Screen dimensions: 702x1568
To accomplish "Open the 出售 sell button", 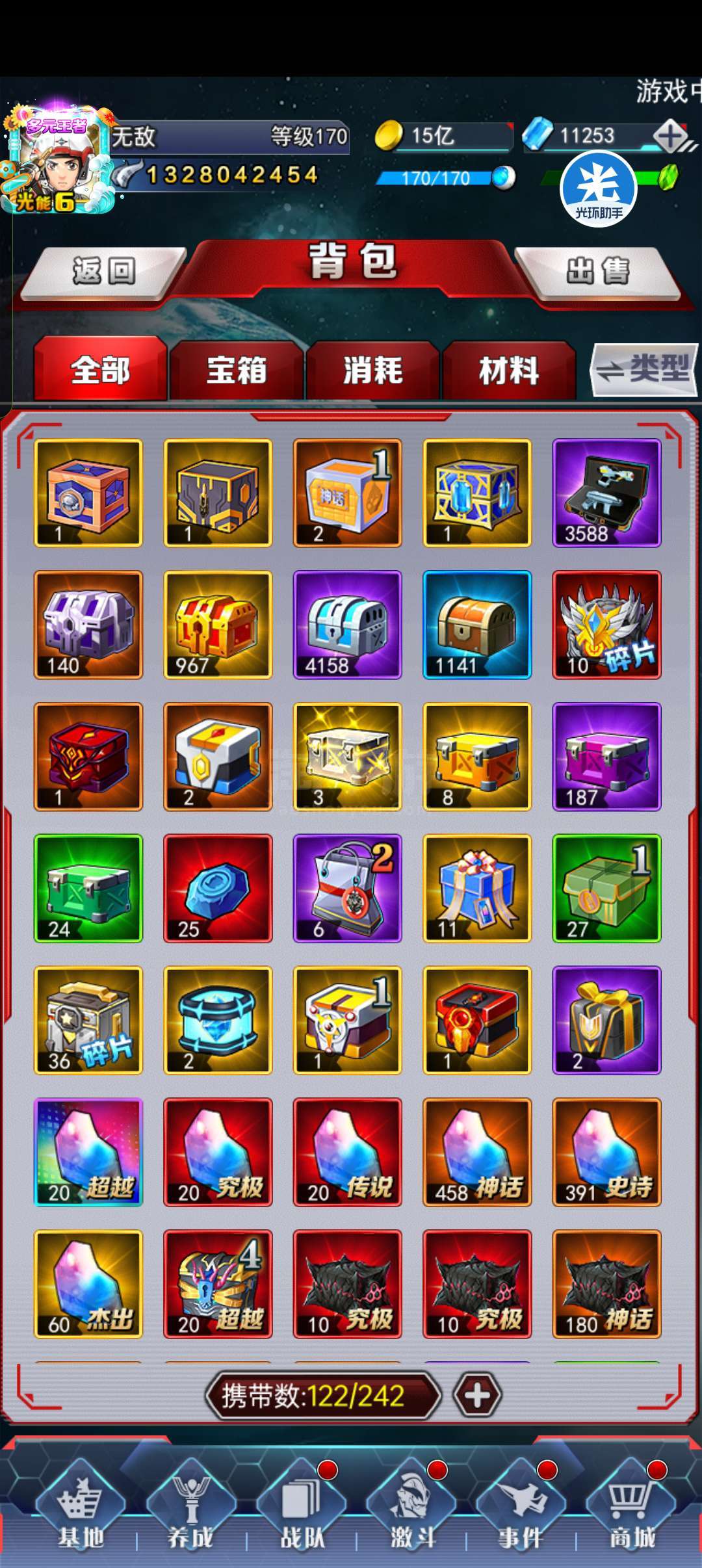I will pyautogui.click(x=598, y=272).
